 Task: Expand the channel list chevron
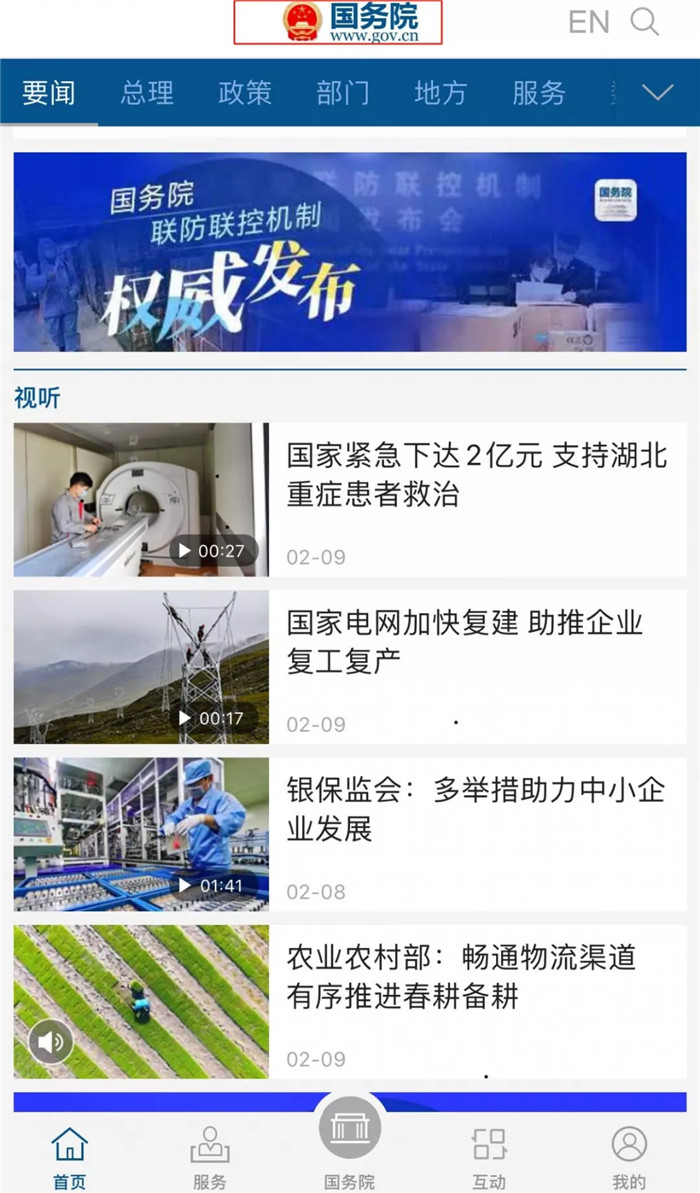tap(657, 93)
